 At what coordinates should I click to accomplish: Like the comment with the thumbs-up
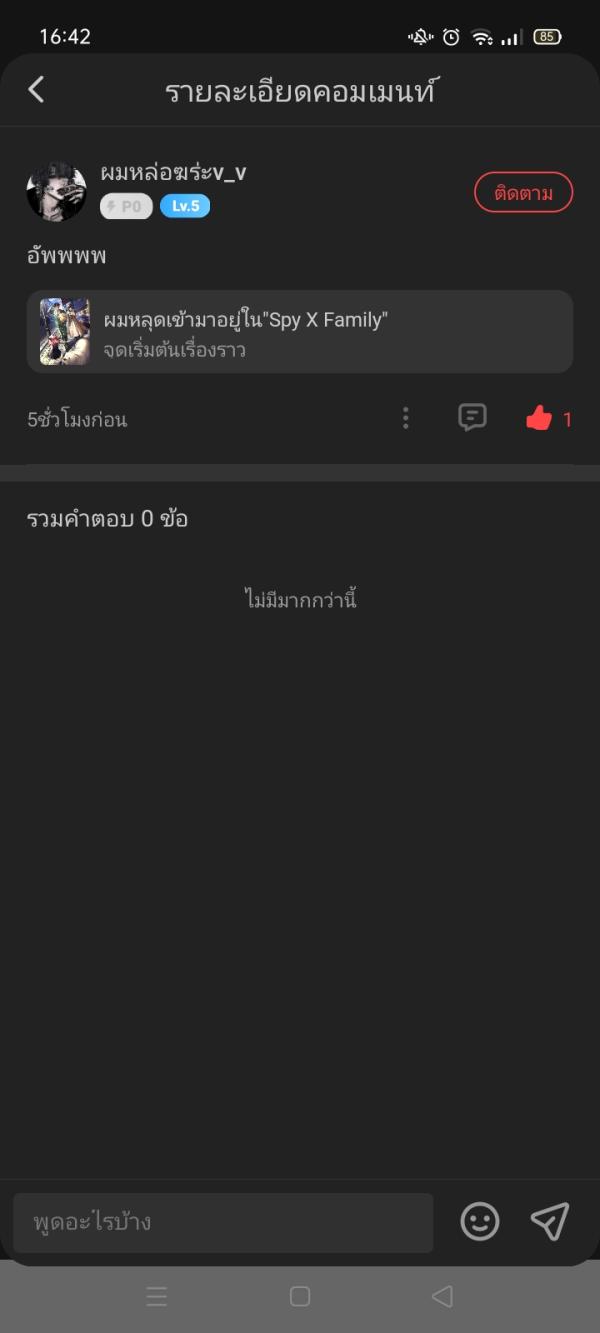540,419
